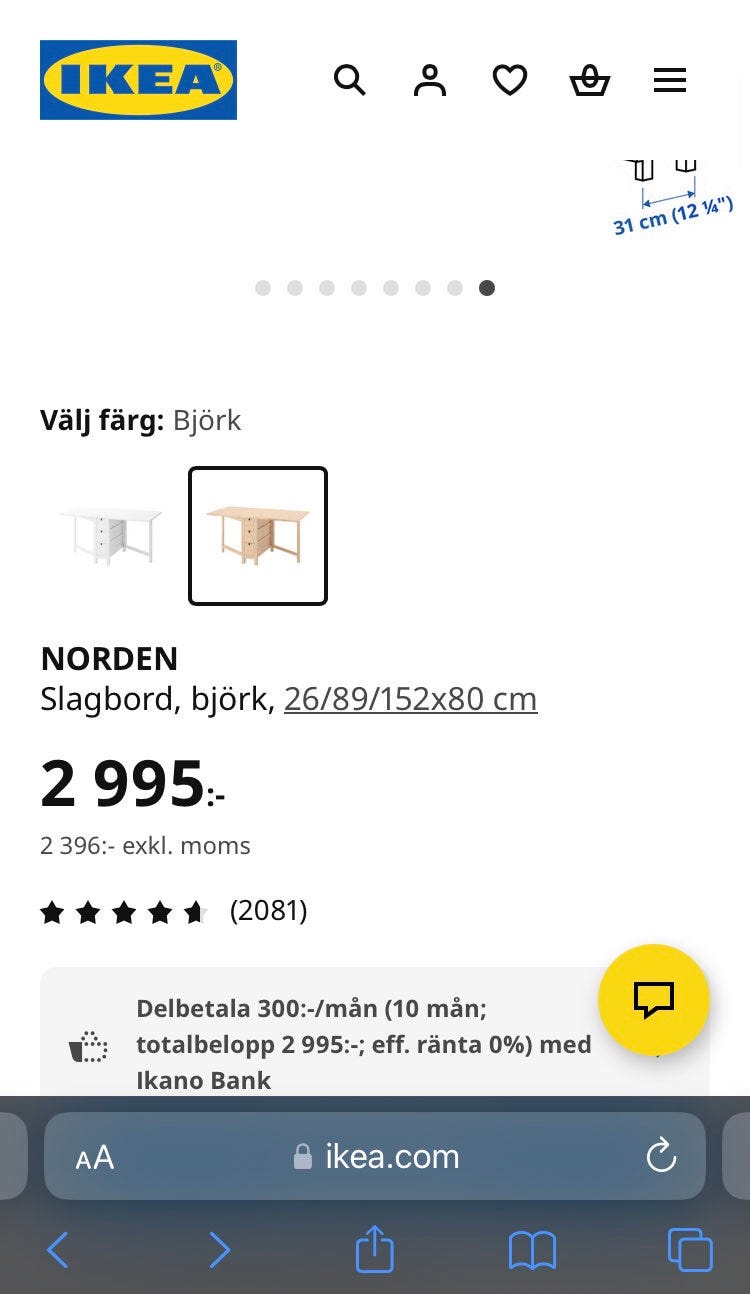Screen dimensions: 750x1294
Task: Tap the share icon in Safari toolbar
Action: pos(374,1249)
